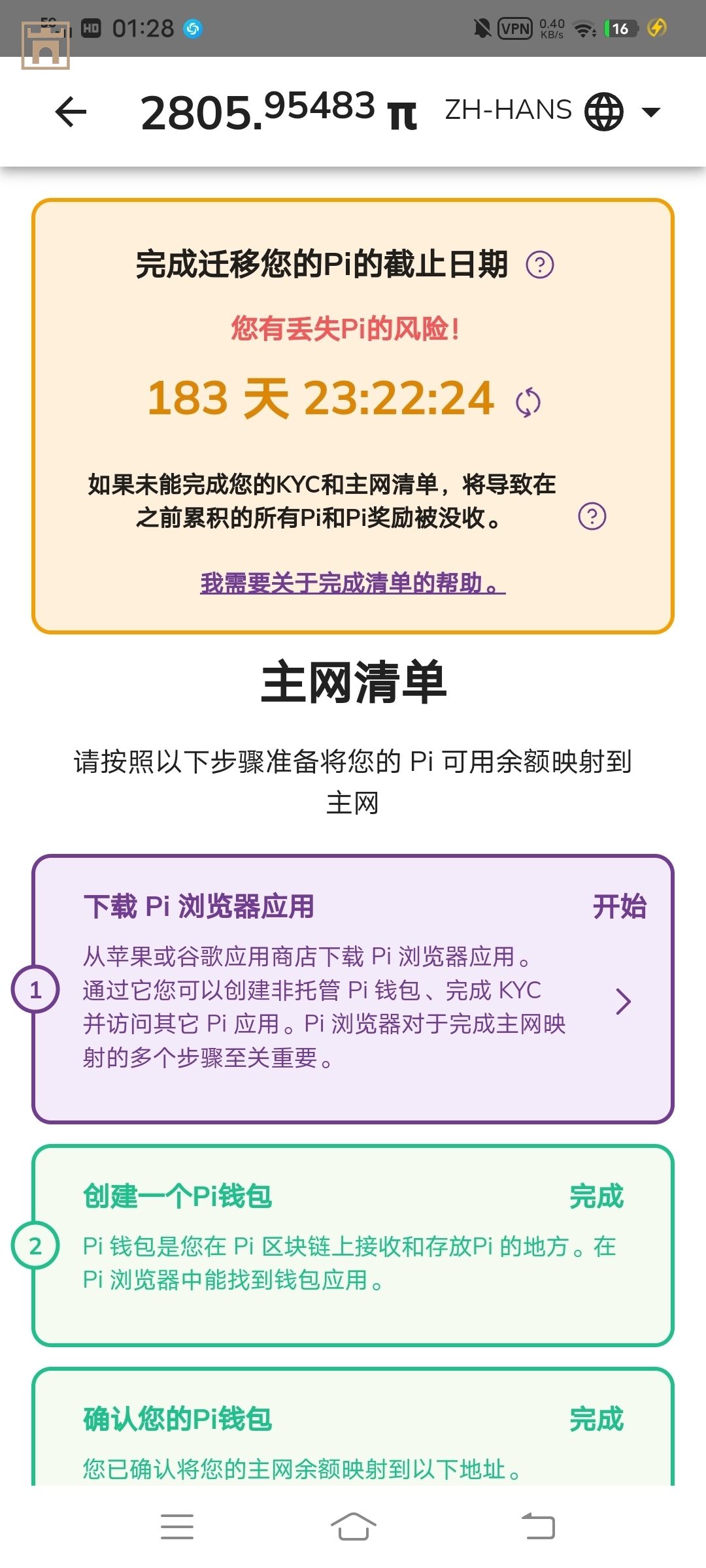This screenshot has width=706, height=1568.
Task: Open recent apps from the navigation bar
Action: click(177, 1527)
